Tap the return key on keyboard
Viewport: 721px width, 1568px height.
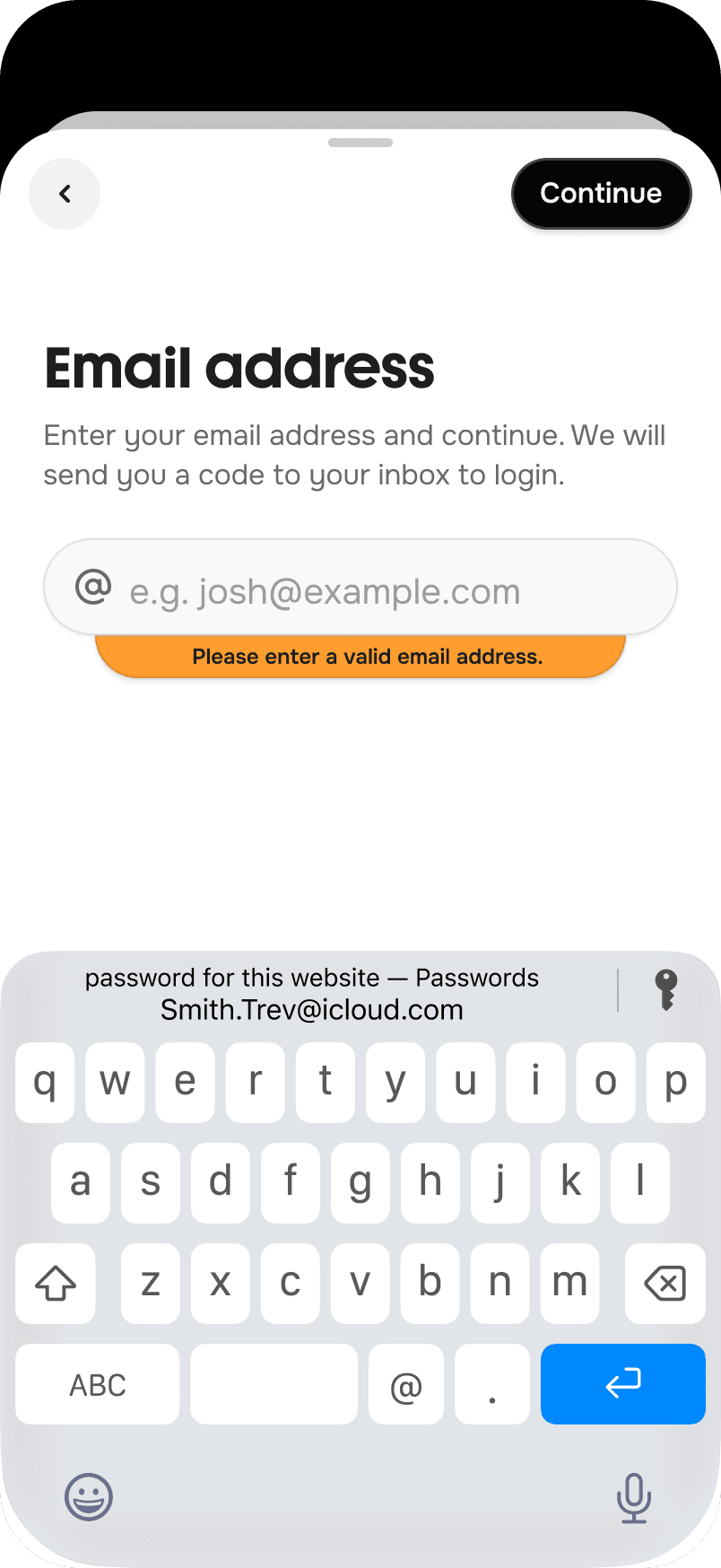(x=622, y=1383)
